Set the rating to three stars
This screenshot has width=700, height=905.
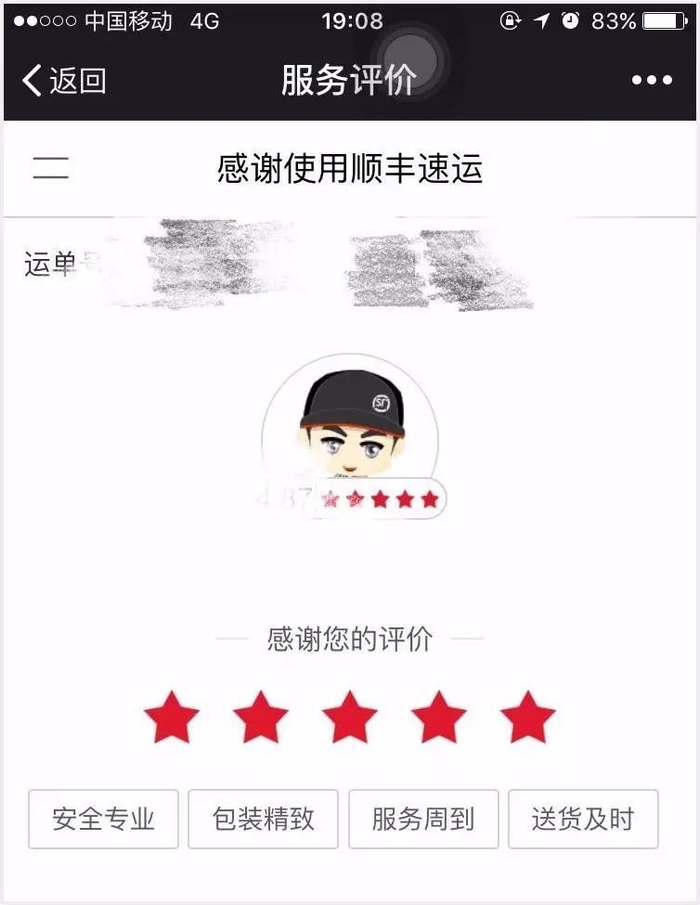click(350, 716)
